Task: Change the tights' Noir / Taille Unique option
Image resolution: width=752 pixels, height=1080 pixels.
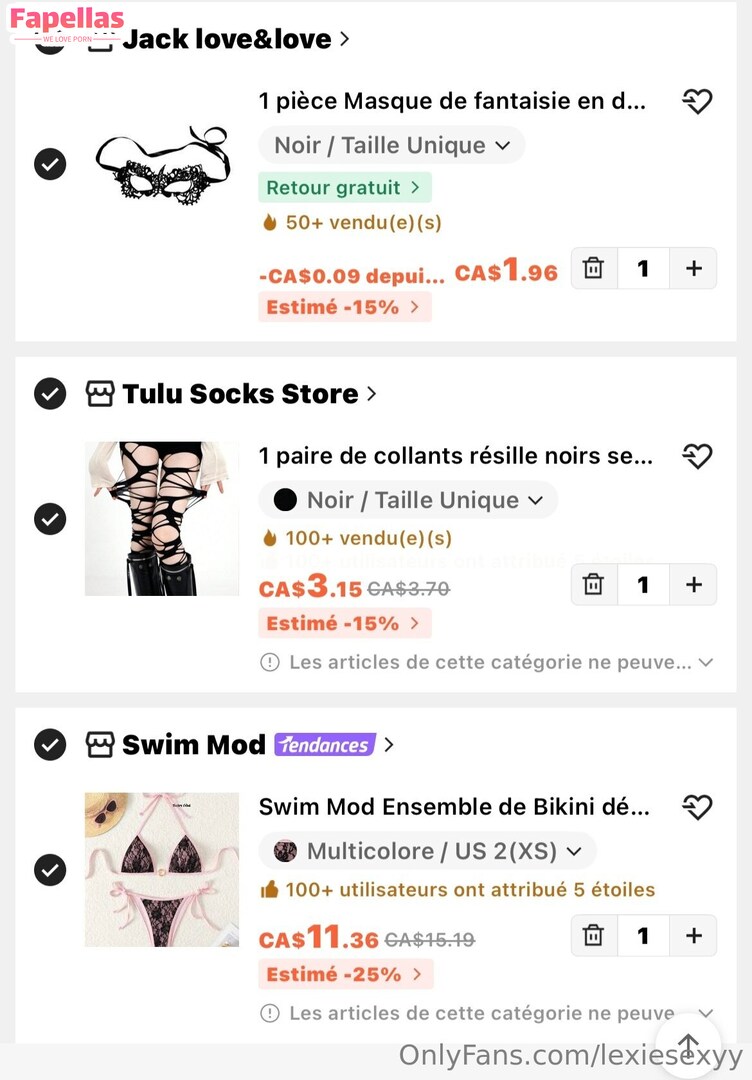Action: [408, 500]
